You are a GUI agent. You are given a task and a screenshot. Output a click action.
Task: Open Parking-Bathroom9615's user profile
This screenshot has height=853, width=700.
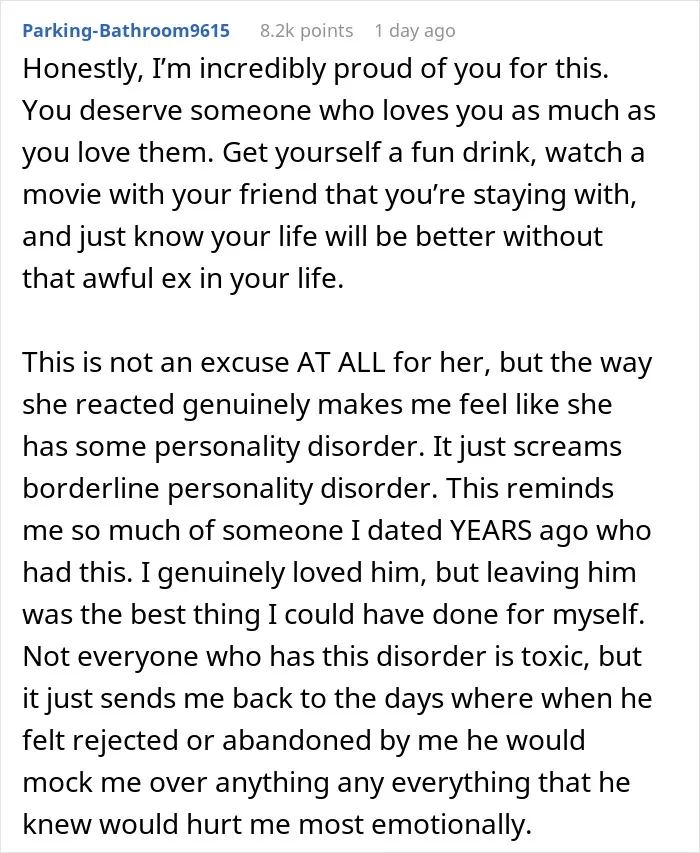[x=126, y=30]
